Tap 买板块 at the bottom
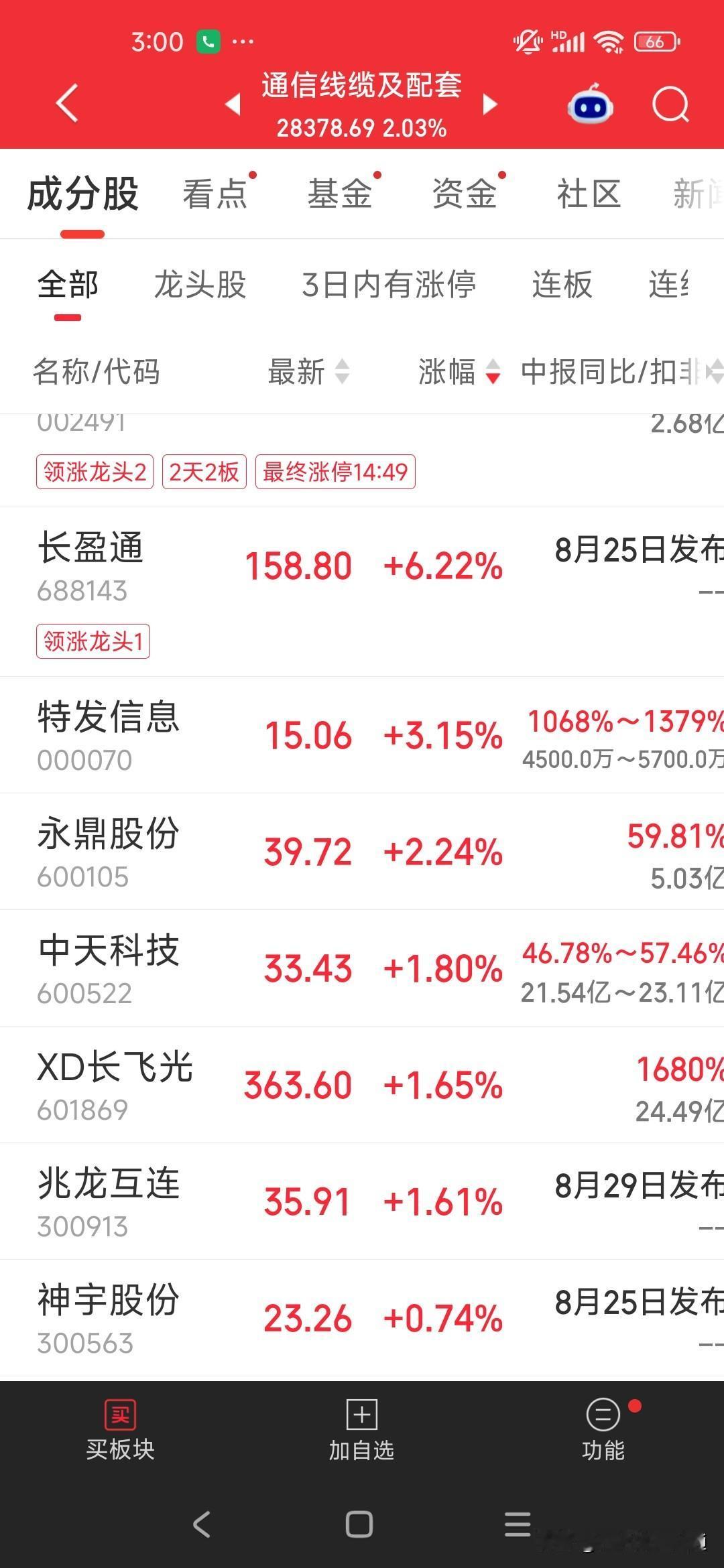The image size is (724, 1568). pos(121,1430)
